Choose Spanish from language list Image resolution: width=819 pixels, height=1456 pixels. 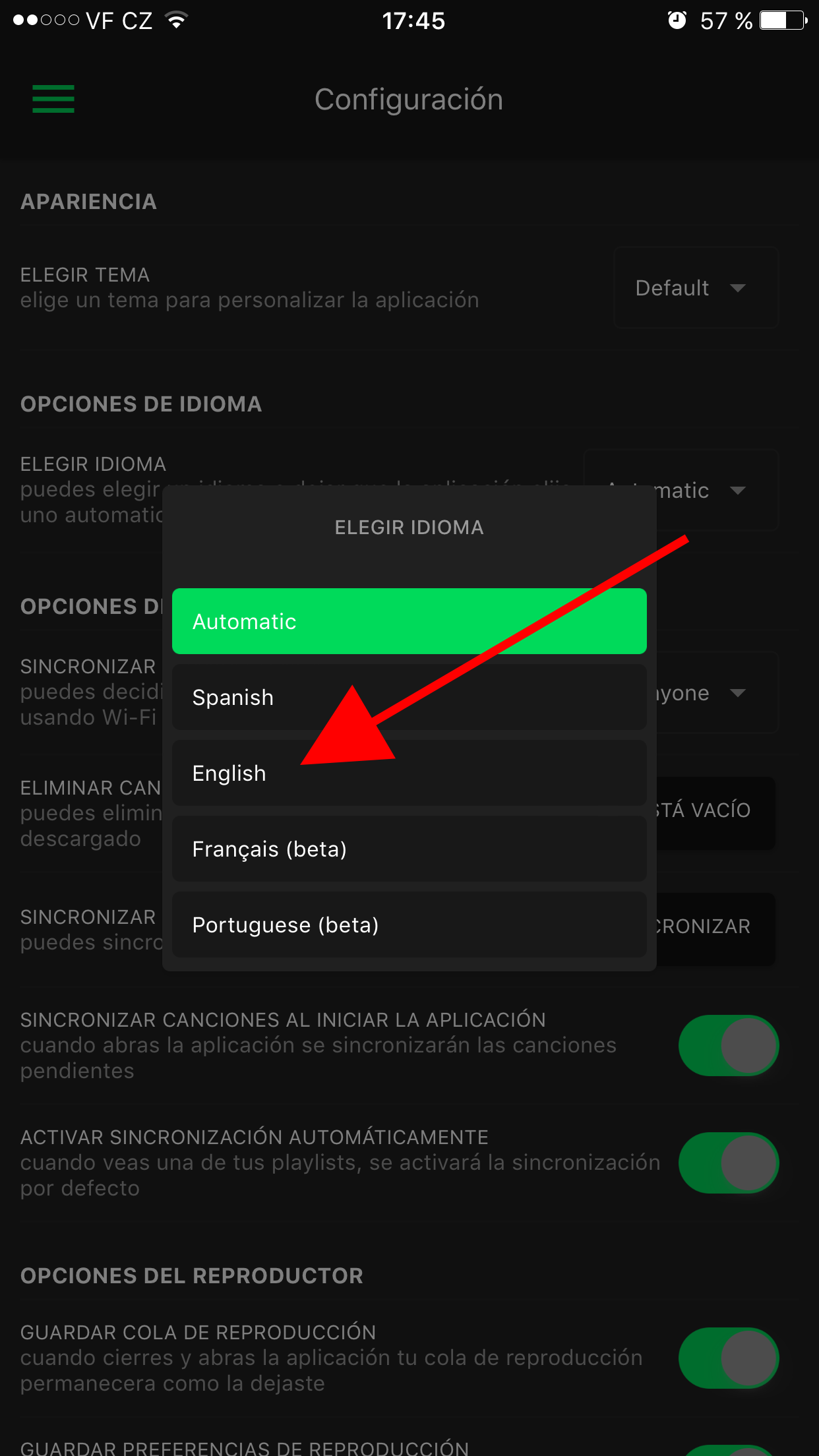point(409,697)
